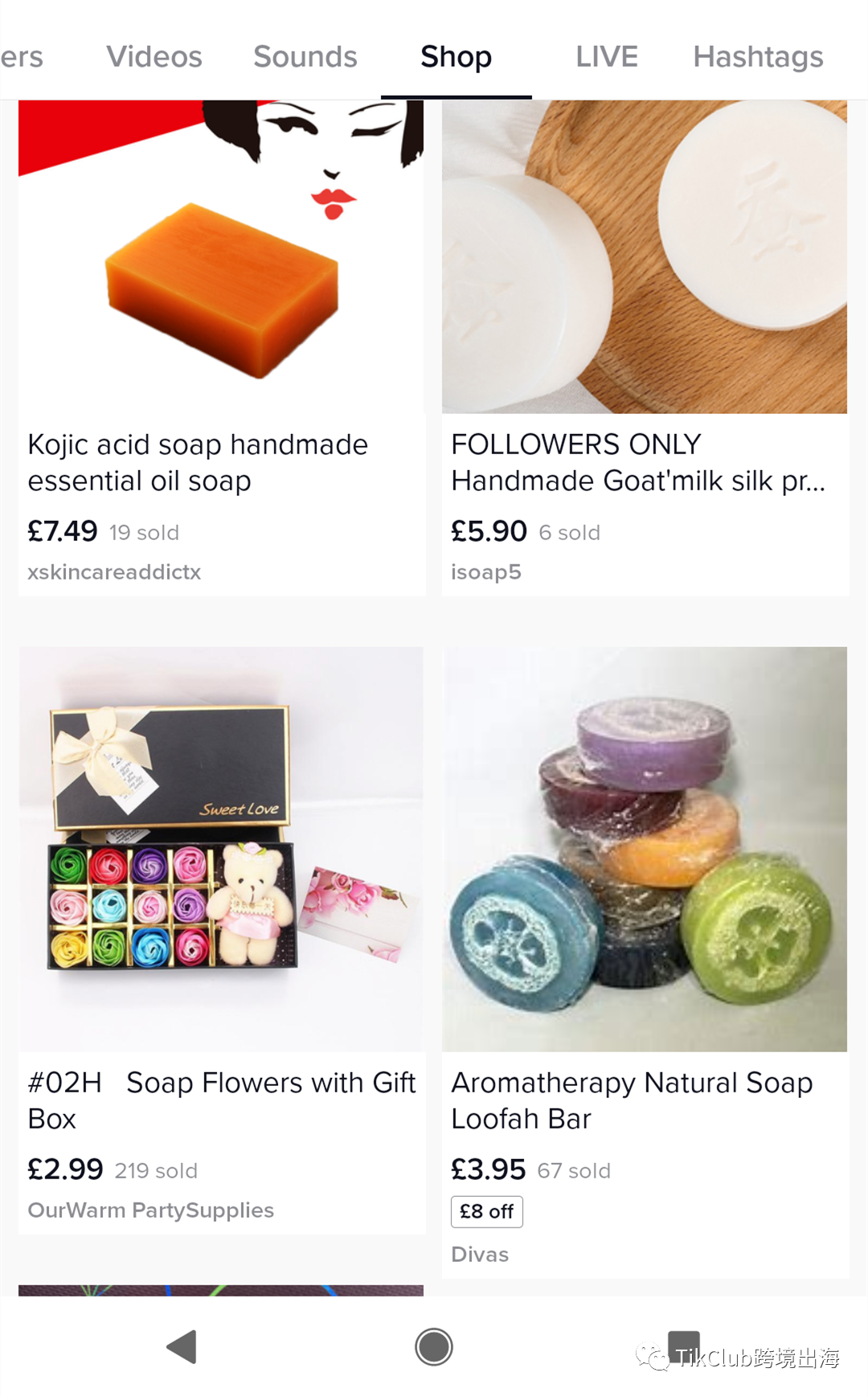
Task: Go to the home screen
Action: [x=434, y=1346]
